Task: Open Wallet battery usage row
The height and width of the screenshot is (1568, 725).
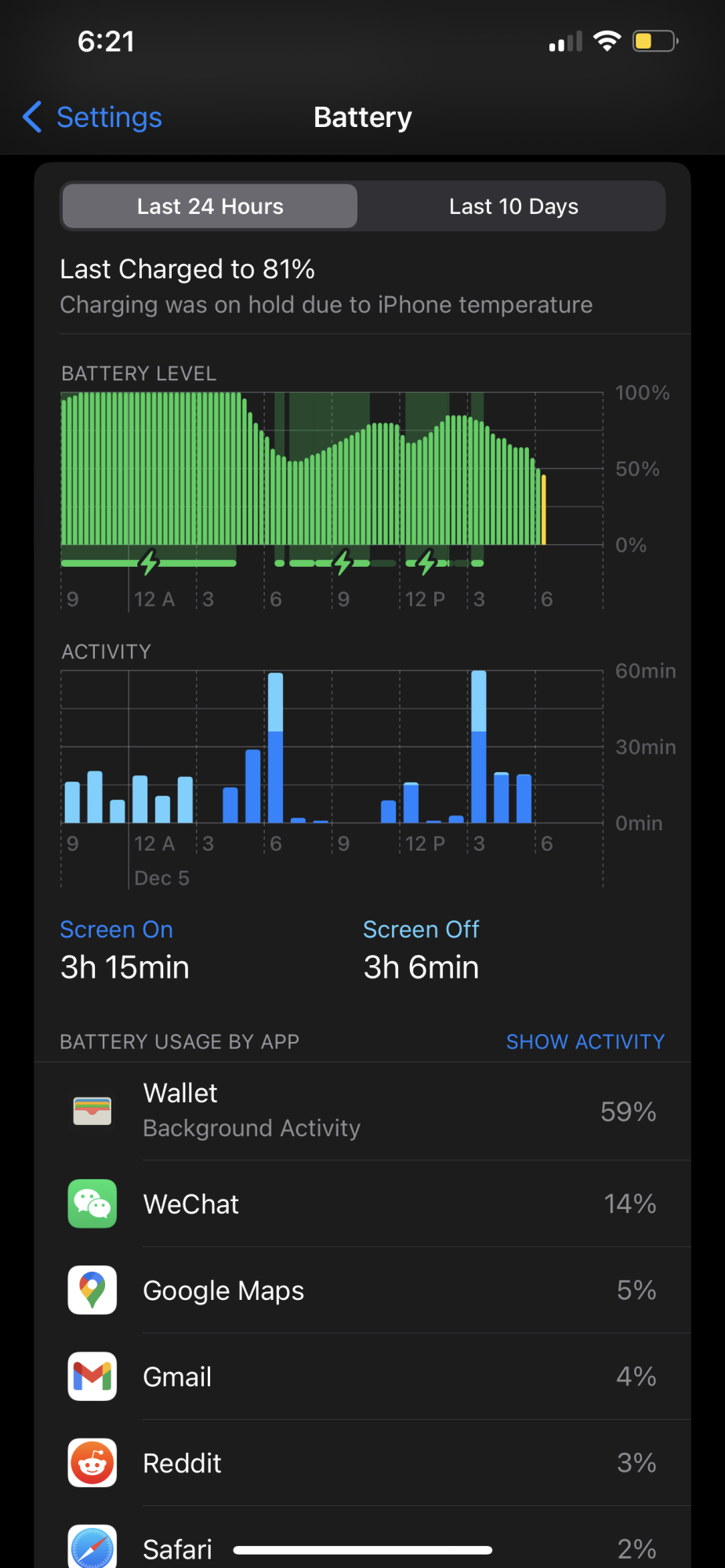Action: 362,1111
